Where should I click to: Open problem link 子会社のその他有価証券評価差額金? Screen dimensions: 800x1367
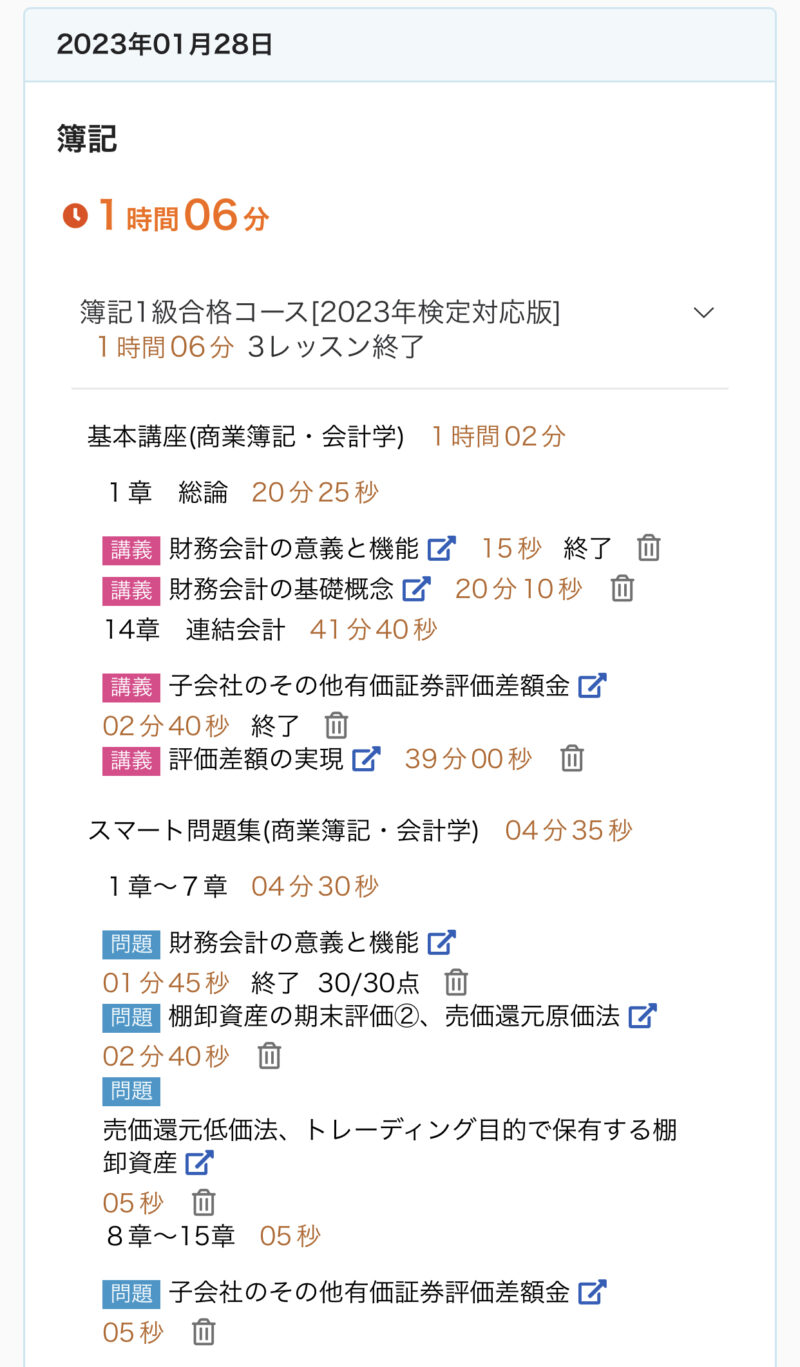click(592, 1292)
